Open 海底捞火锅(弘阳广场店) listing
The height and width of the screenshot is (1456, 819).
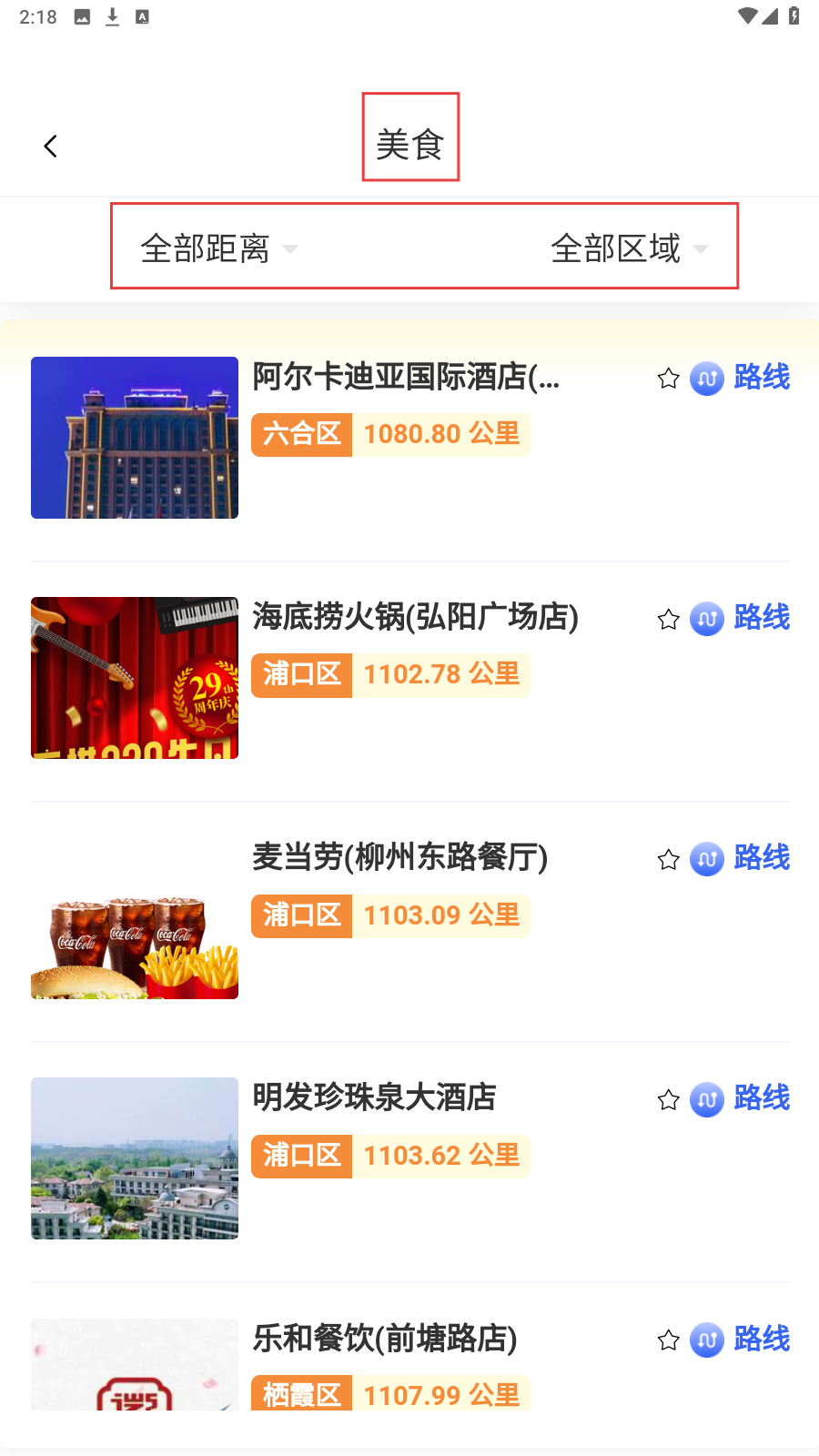click(415, 617)
